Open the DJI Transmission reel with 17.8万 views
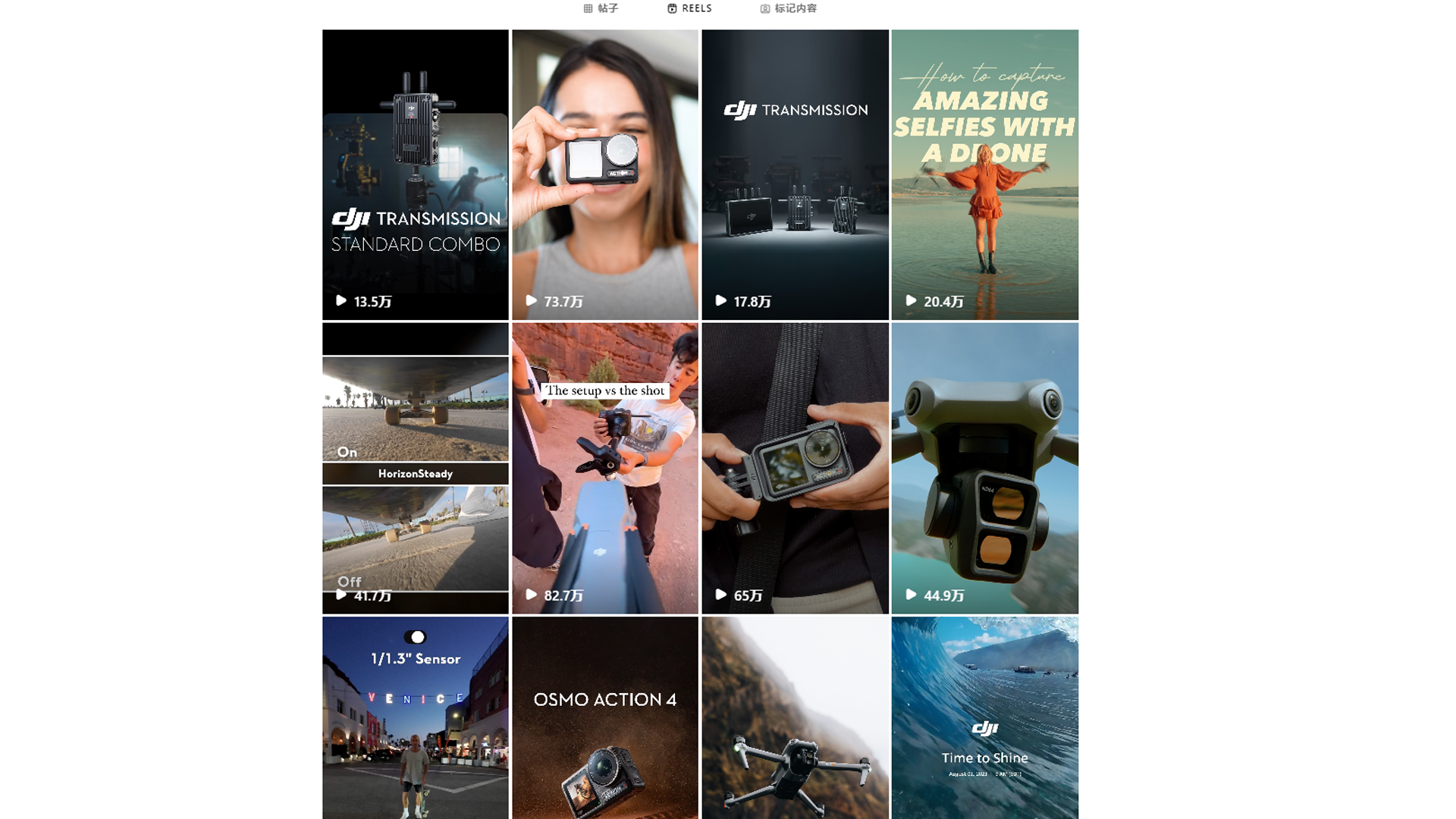Image resolution: width=1456 pixels, height=819 pixels. click(795, 174)
